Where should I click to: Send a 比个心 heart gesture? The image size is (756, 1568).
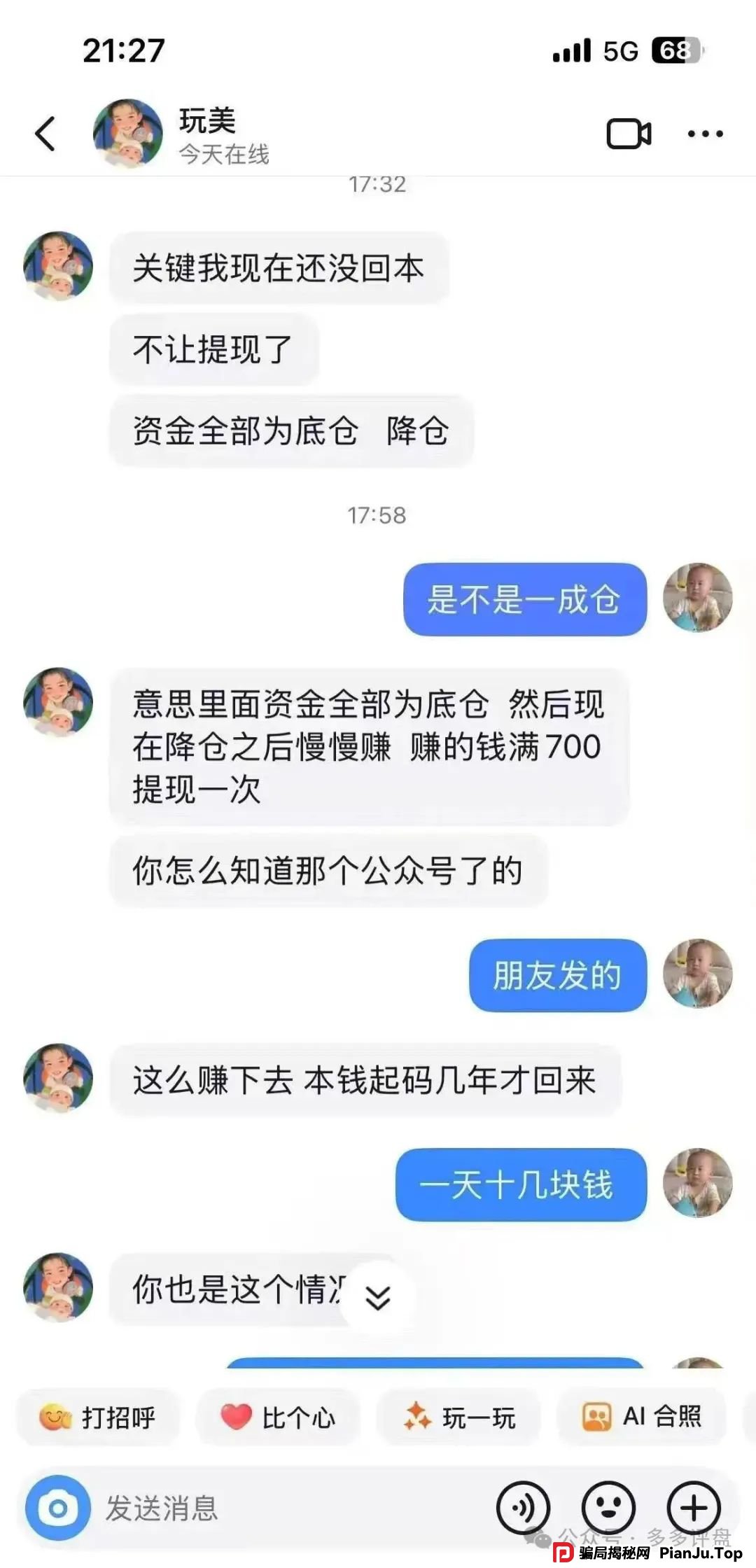(279, 1417)
